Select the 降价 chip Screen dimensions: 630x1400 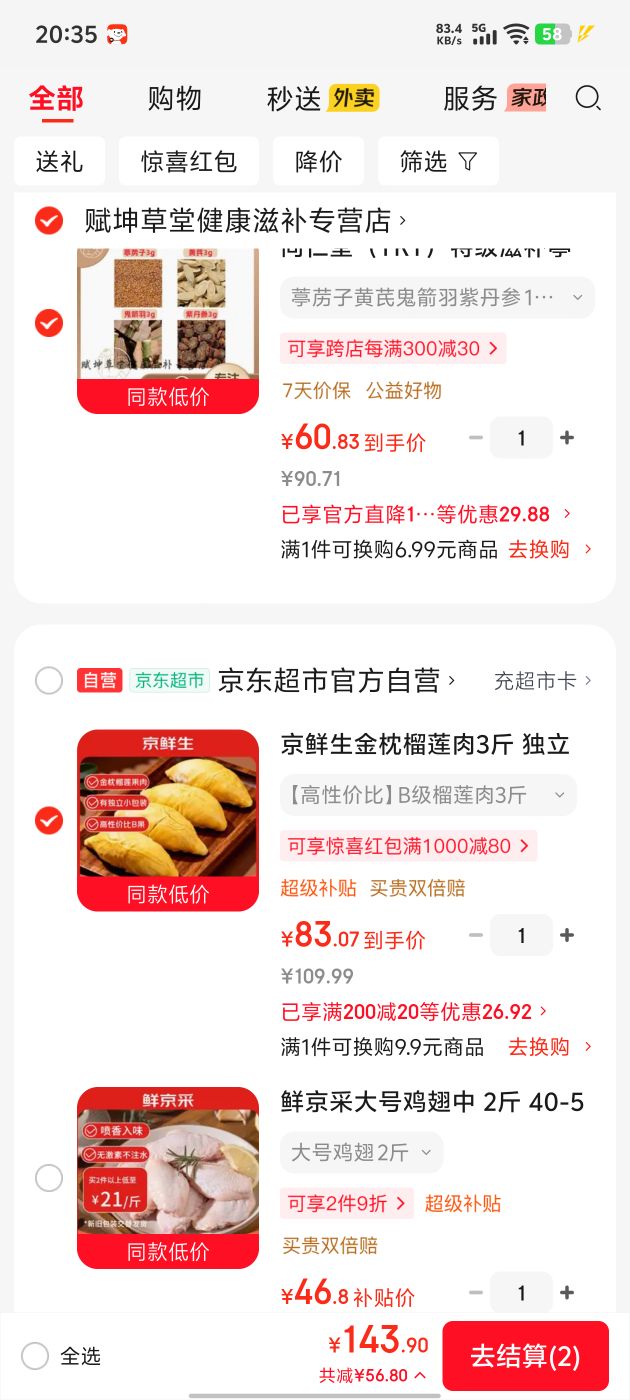click(319, 162)
